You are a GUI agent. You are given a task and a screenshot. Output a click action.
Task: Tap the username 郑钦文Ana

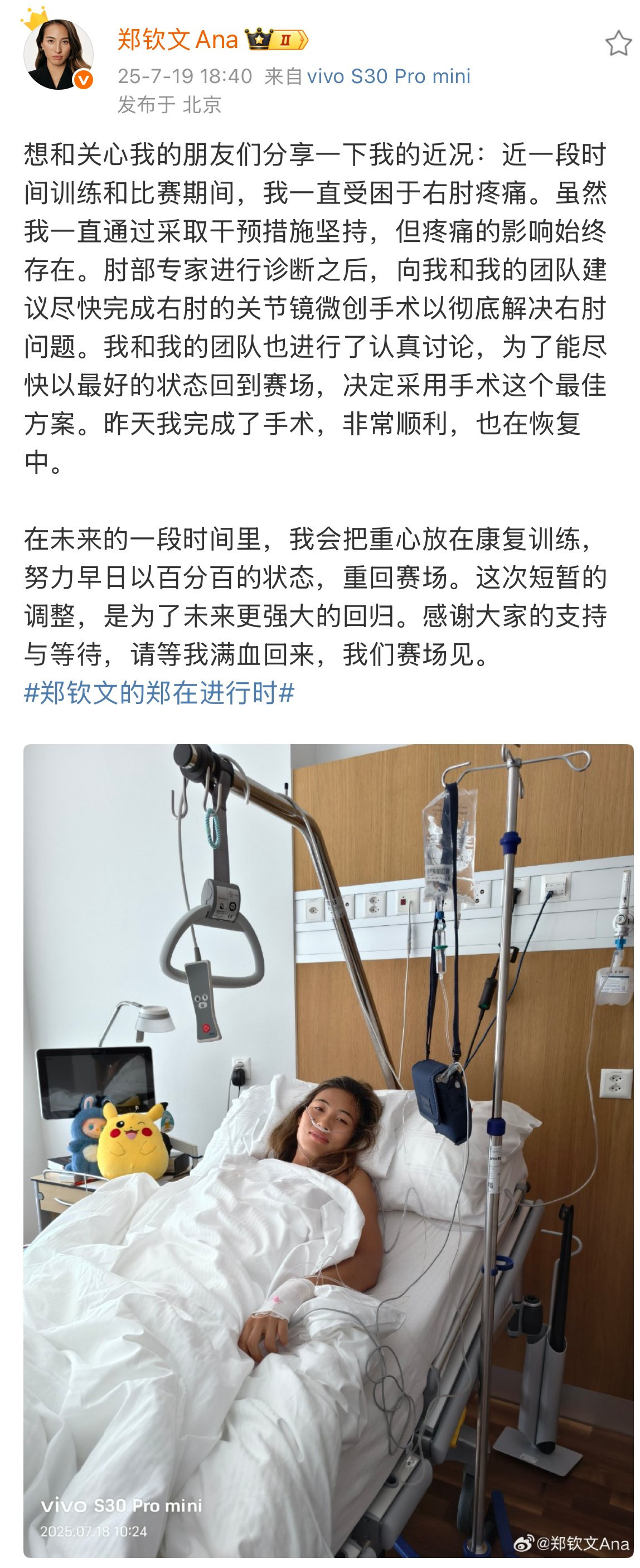pyautogui.click(x=177, y=40)
